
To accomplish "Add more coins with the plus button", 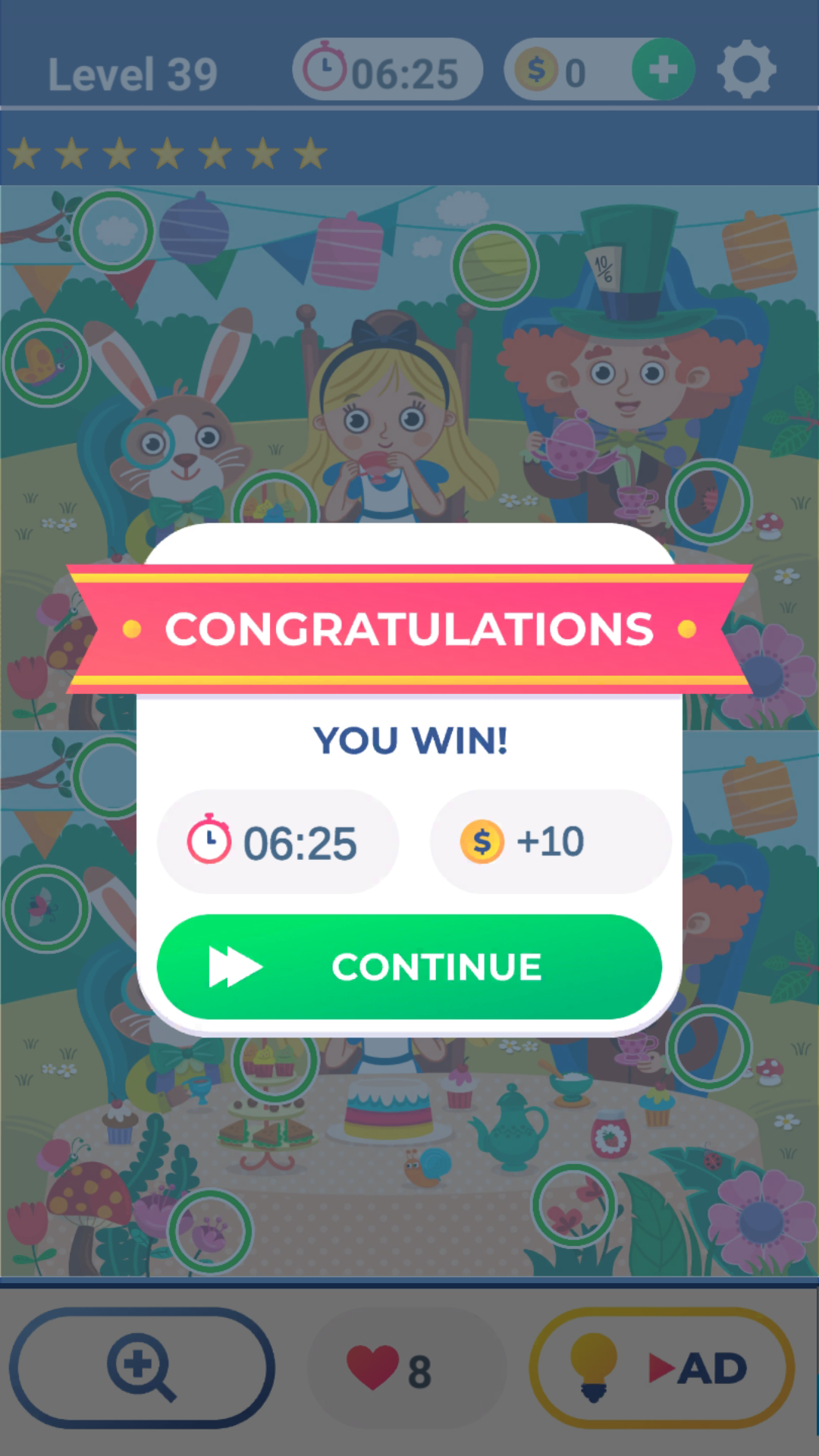I will point(663,70).
